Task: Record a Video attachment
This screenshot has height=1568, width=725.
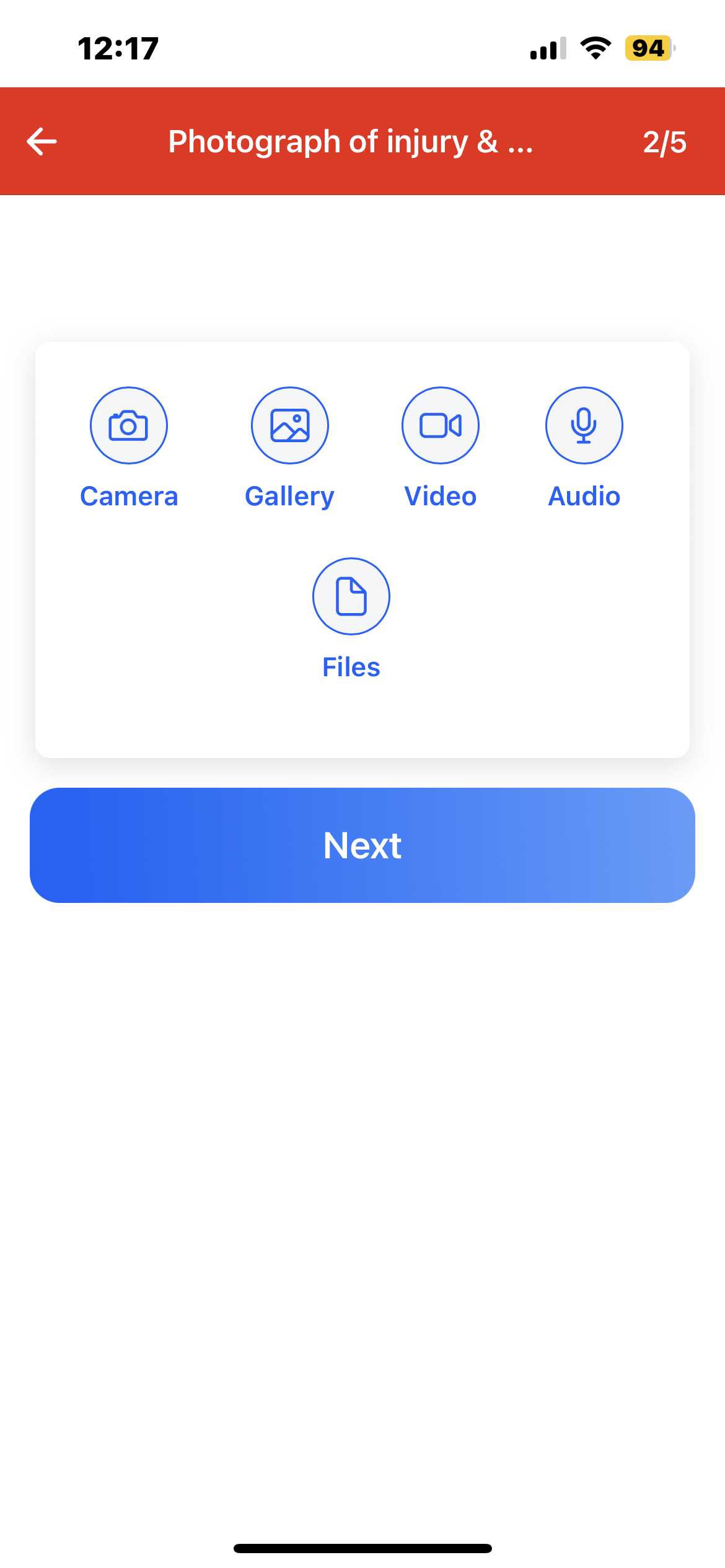Action: 440,426
